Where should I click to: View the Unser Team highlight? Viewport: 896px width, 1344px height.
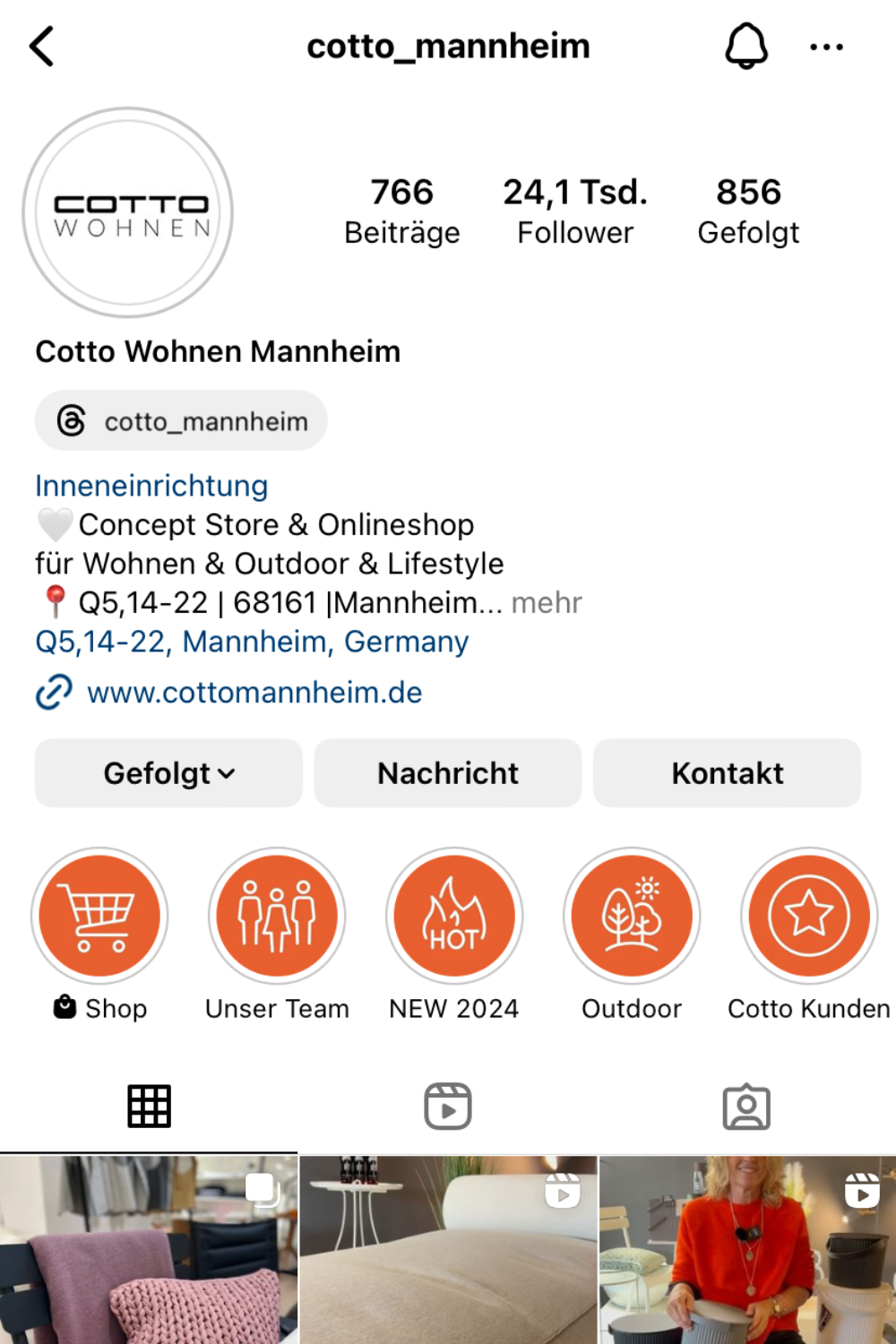(277, 916)
